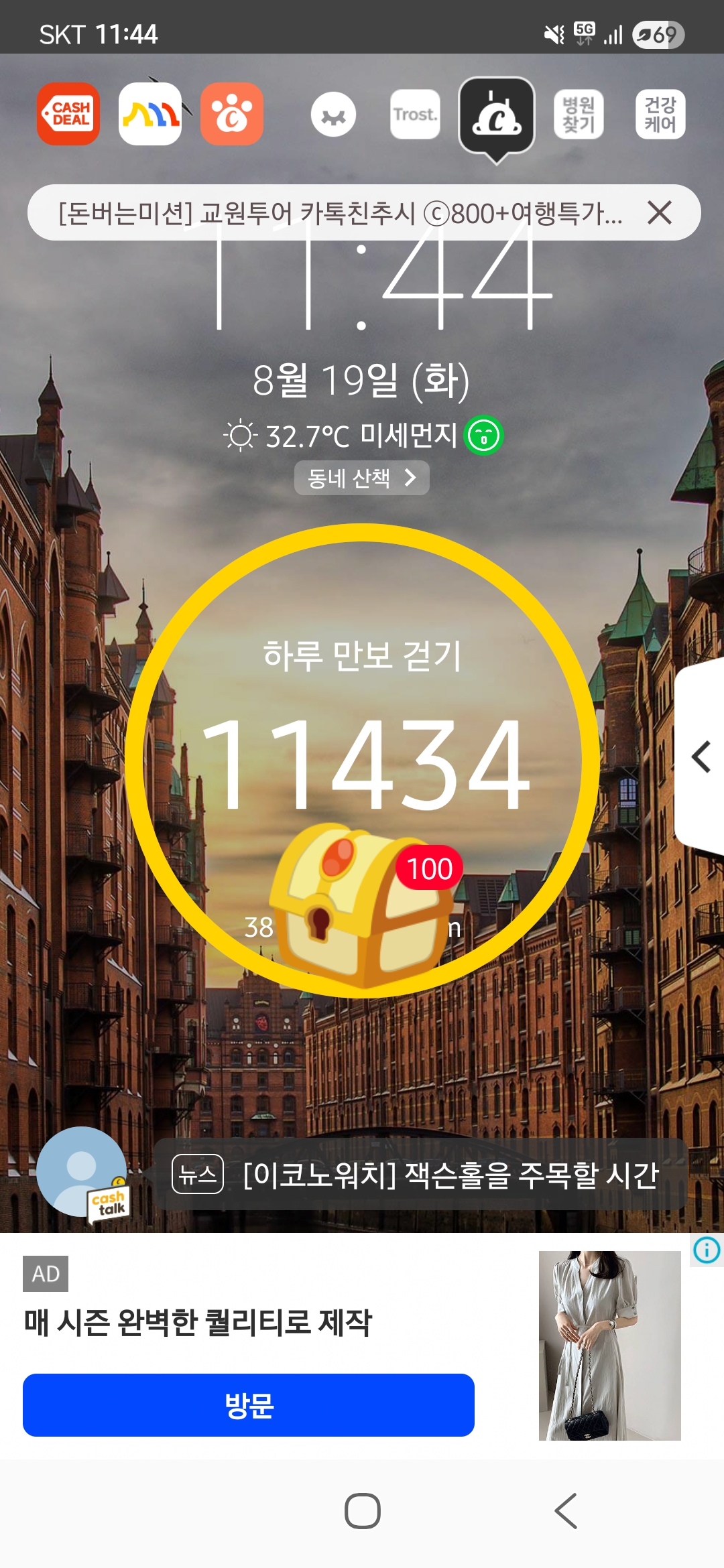Open the orange paw C icon
This screenshot has width=724, height=1568.
232,114
